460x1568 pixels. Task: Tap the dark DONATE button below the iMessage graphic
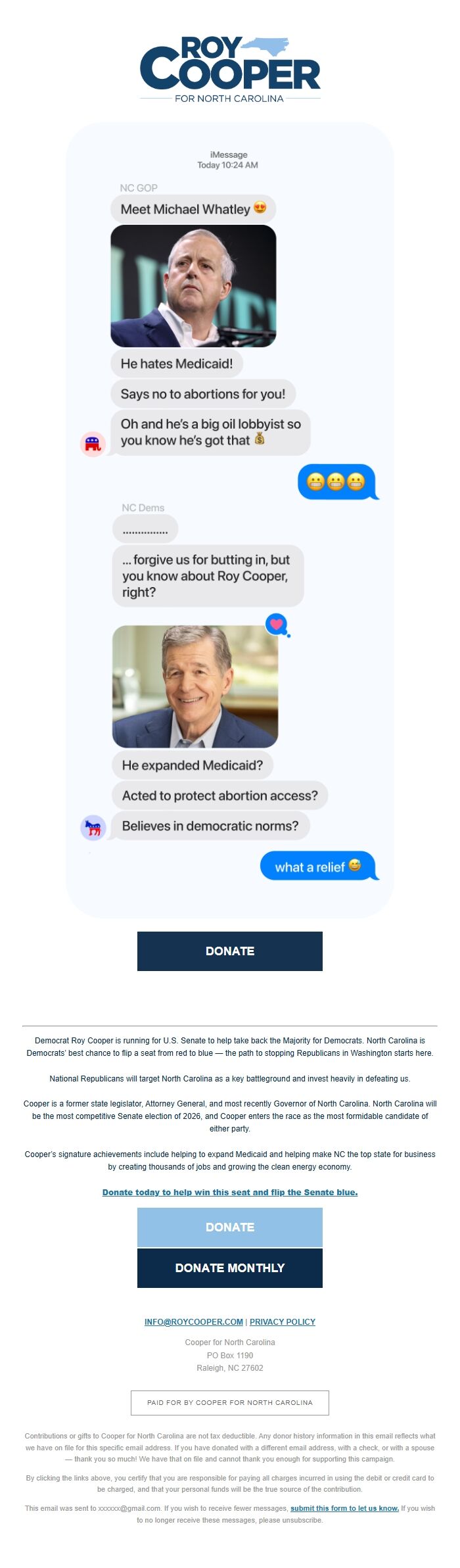[x=229, y=951]
